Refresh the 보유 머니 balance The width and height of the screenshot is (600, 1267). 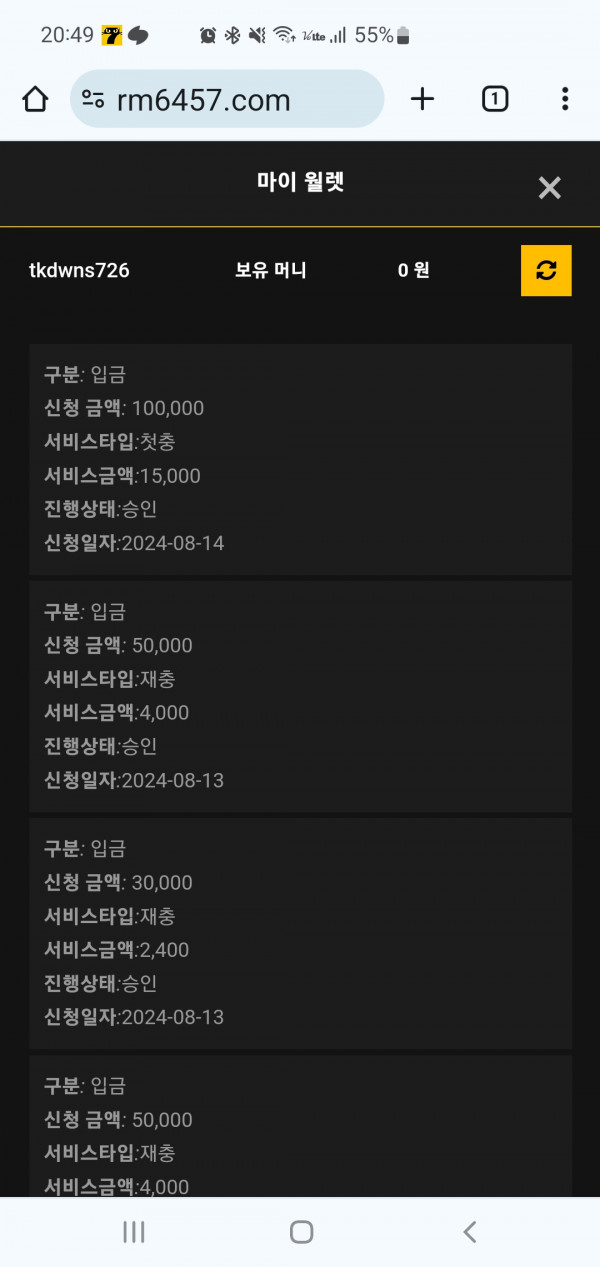pyautogui.click(x=546, y=270)
